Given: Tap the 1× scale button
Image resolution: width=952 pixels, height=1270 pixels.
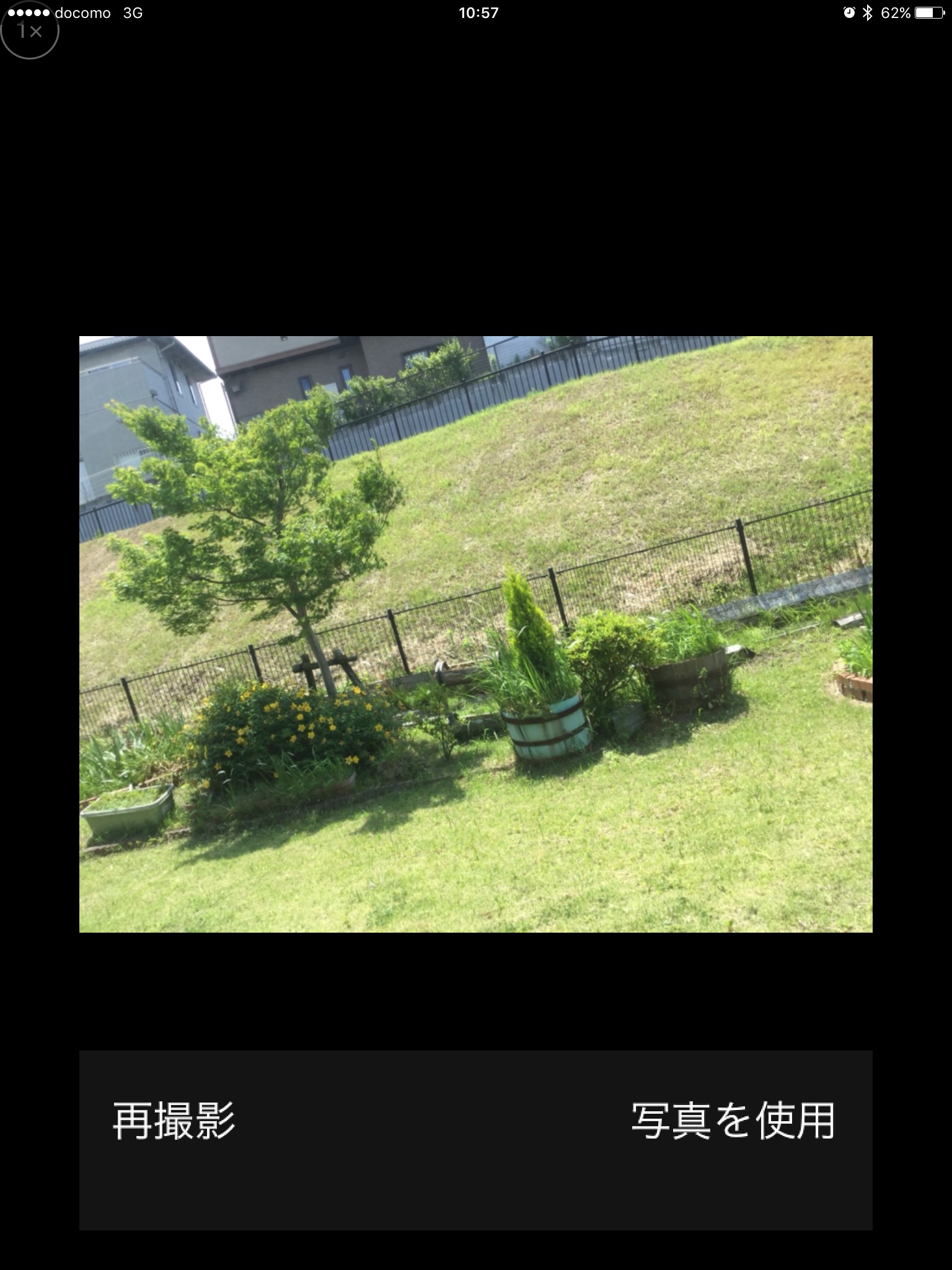Looking at the screenshot, I should [29, 30].
